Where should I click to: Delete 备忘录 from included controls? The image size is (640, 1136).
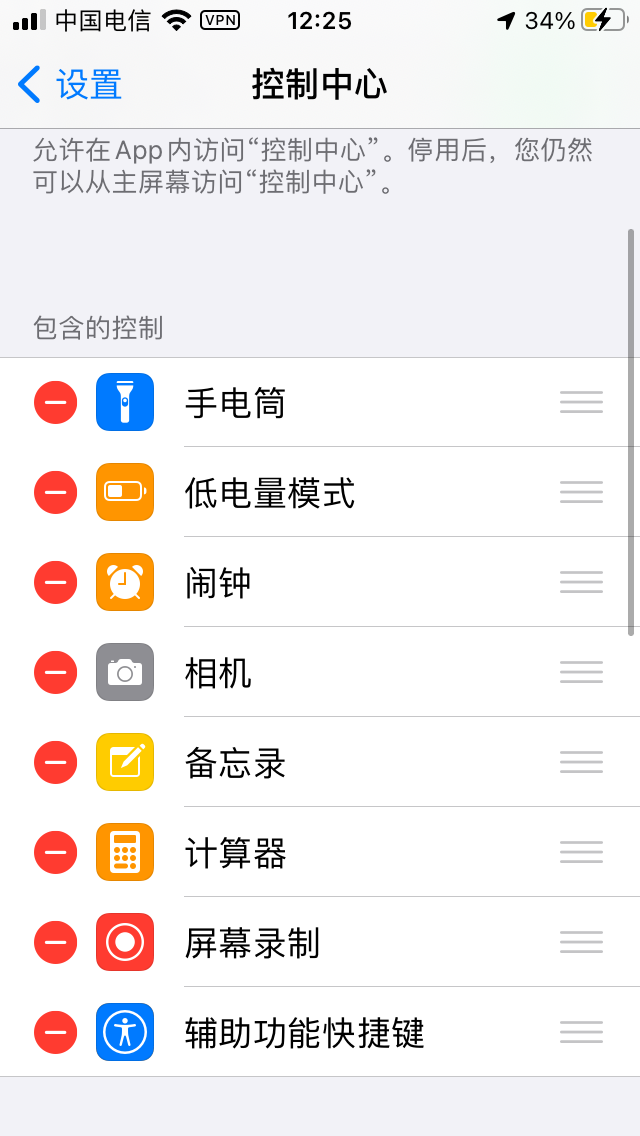55,762
